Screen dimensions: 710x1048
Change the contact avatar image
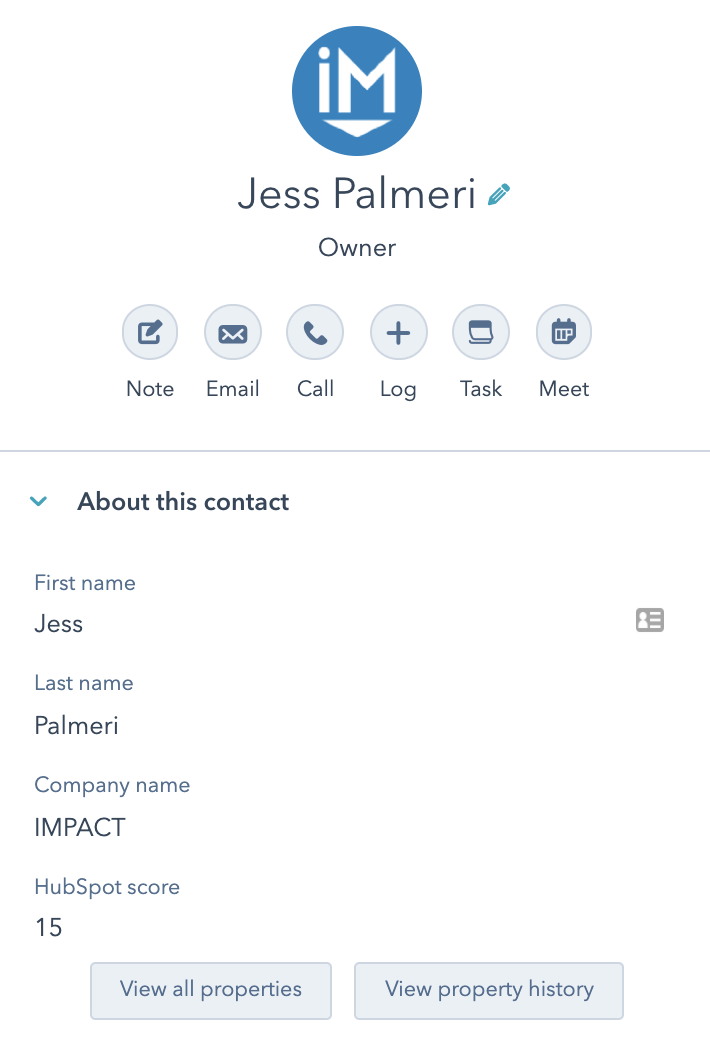(x=357, y=91)
